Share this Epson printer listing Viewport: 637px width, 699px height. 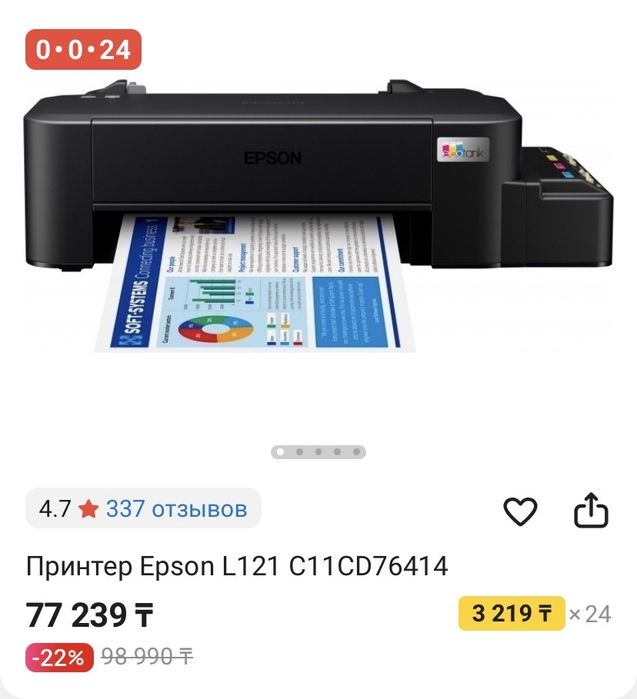[x=591, y=510]
